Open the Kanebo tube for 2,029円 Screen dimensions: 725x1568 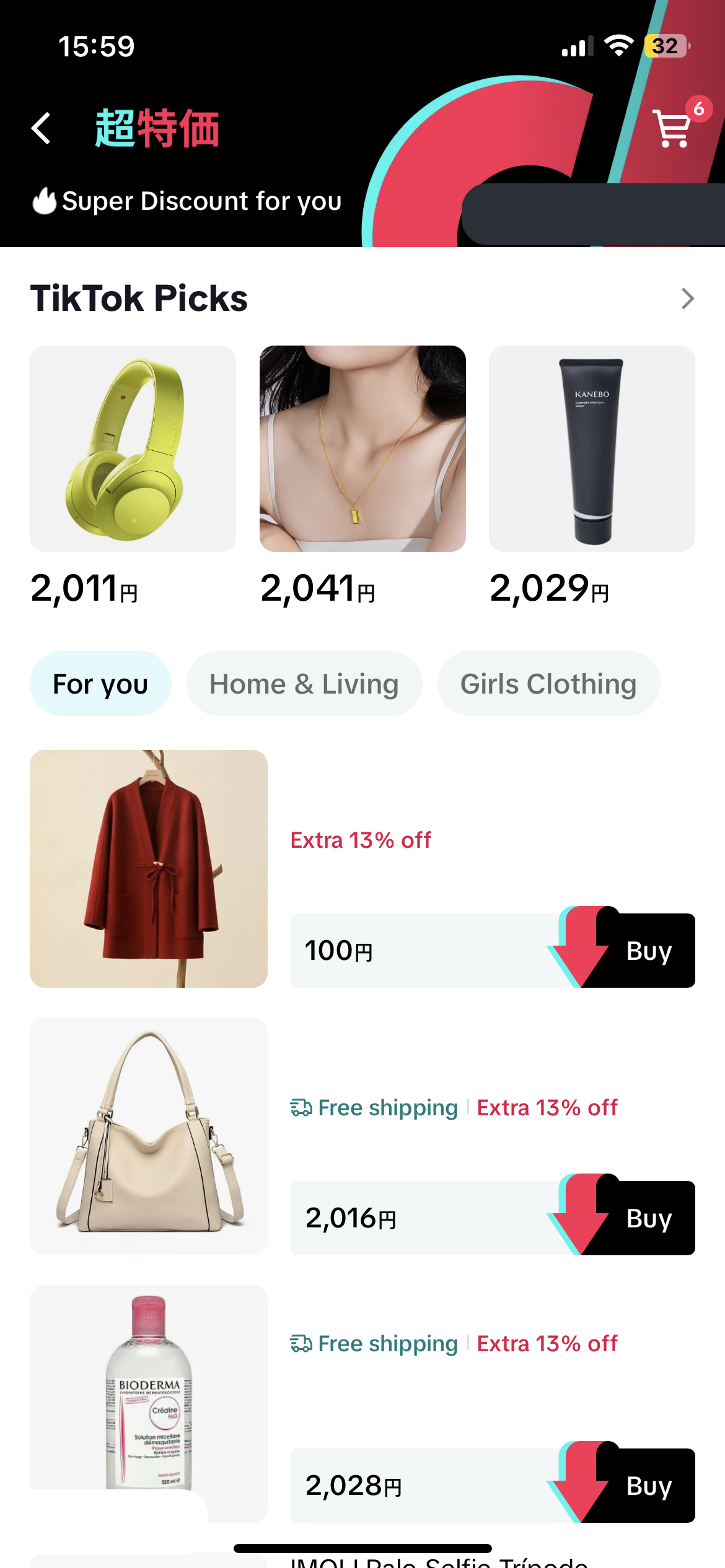coord(592,448)
